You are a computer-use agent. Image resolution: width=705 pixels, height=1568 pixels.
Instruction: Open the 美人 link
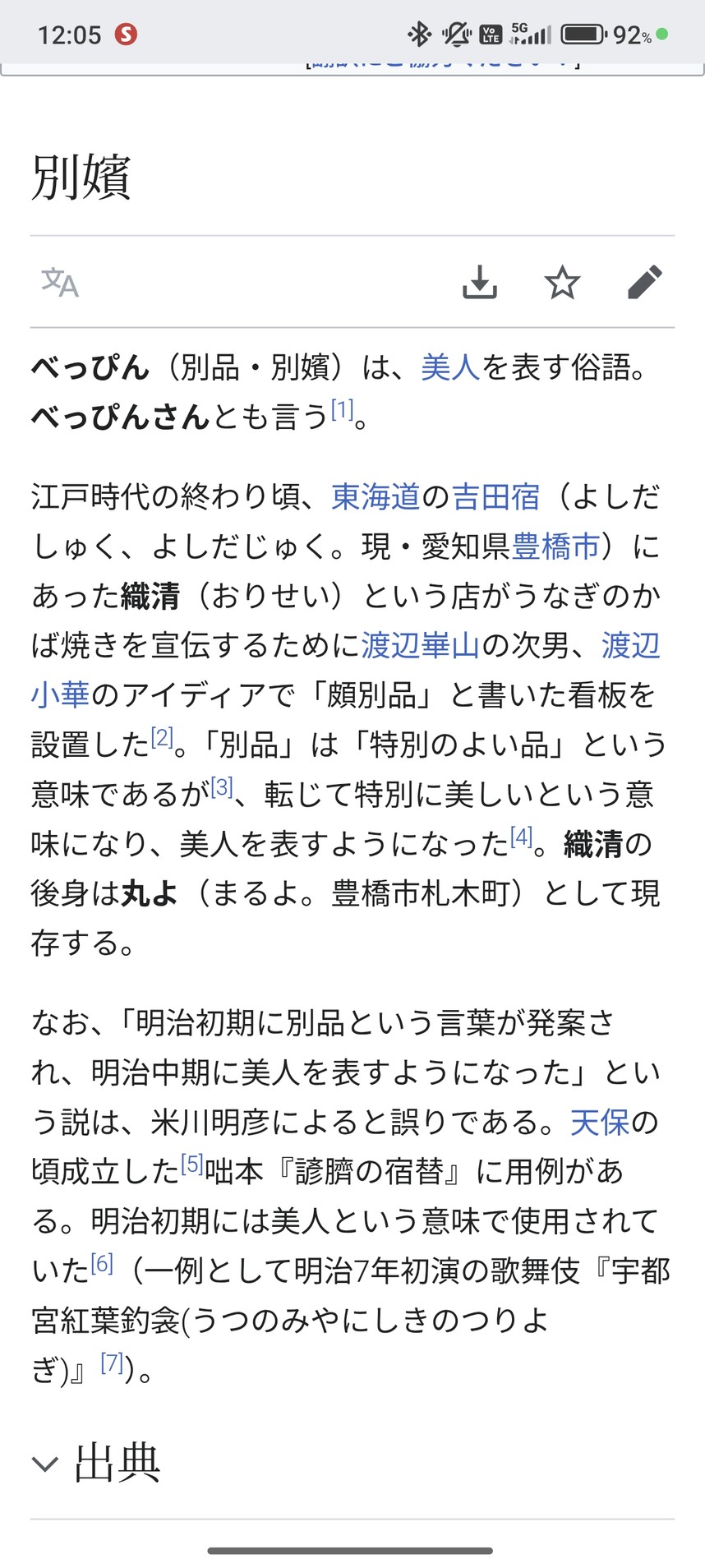click(x=450, y=367)
